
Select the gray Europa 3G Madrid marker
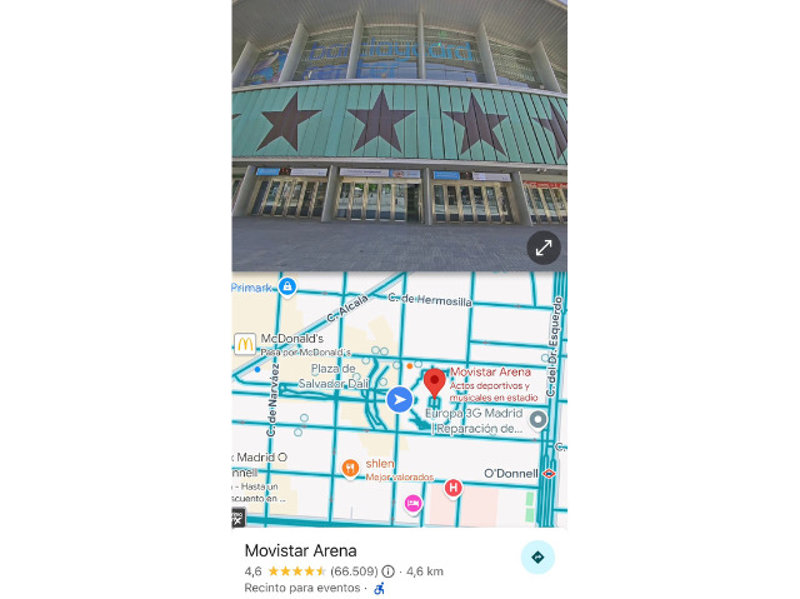(x=538, y=419)
